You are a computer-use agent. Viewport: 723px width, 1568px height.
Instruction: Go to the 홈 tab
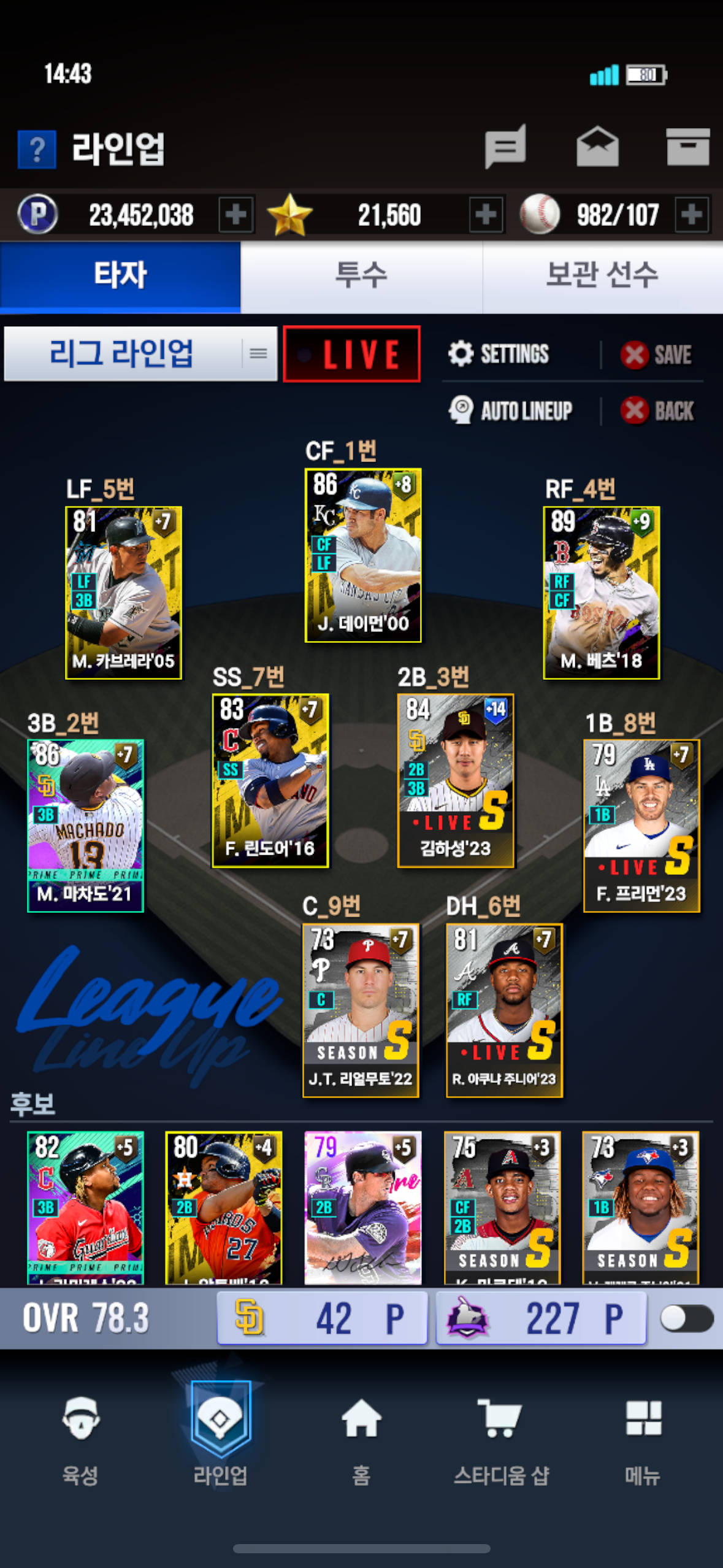[361, 1439]
